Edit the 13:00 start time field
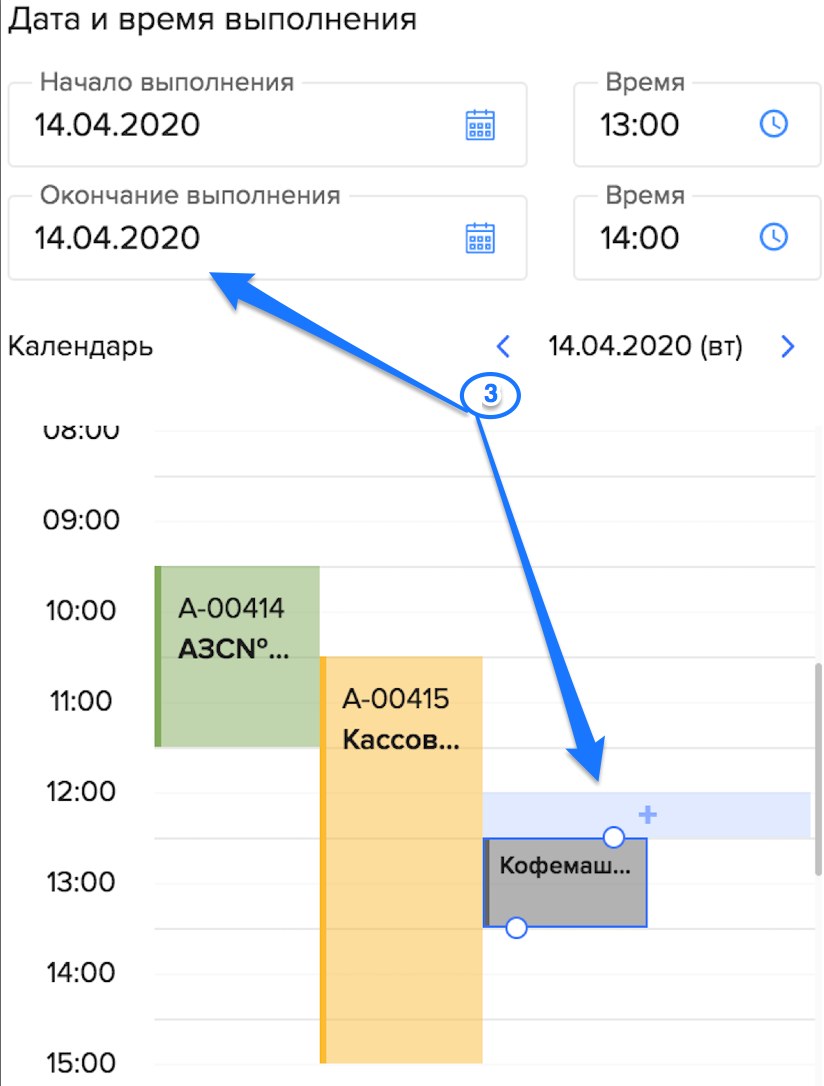Screen dimensions: 824x1086 pyautogui.click(x=697, y=125)
